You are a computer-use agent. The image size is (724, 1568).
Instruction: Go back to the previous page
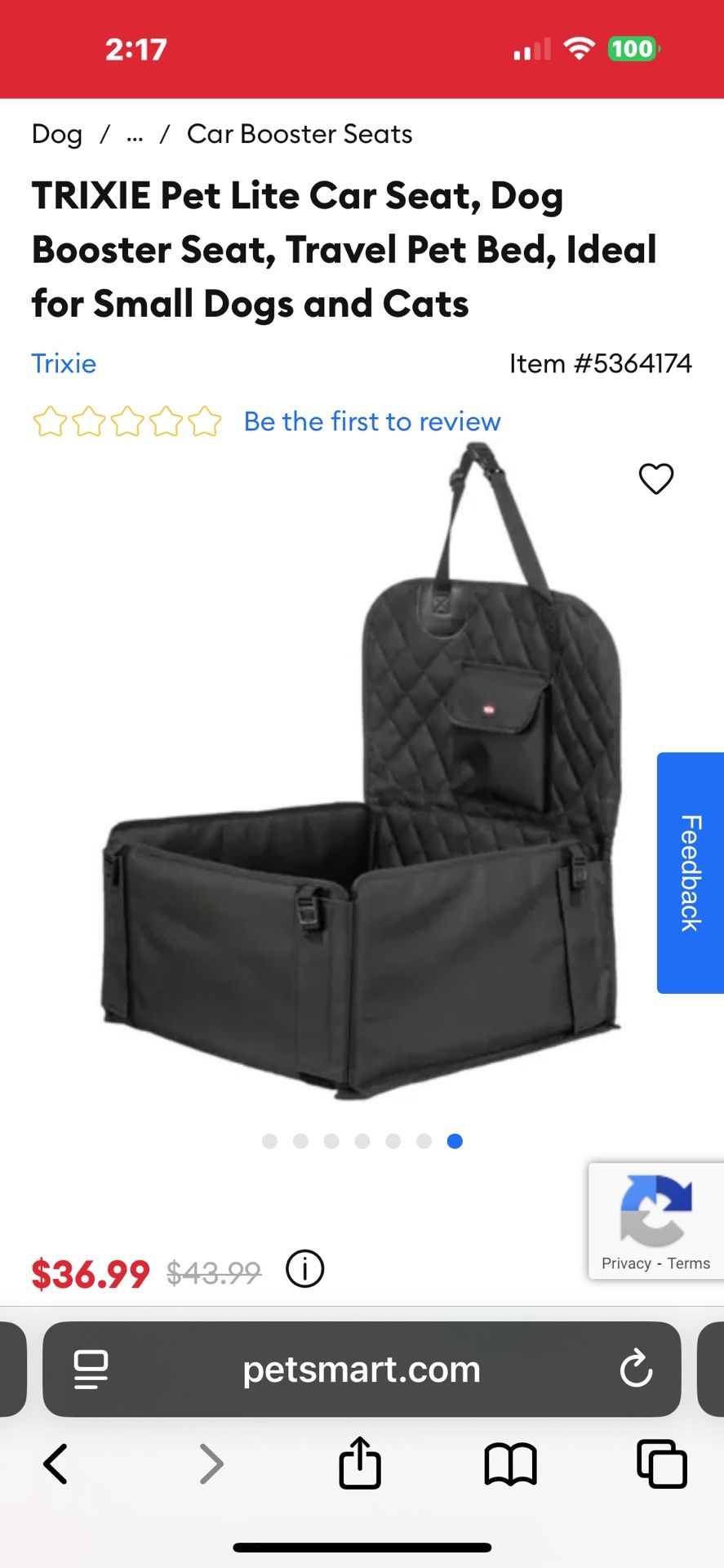coord(55,1463)
